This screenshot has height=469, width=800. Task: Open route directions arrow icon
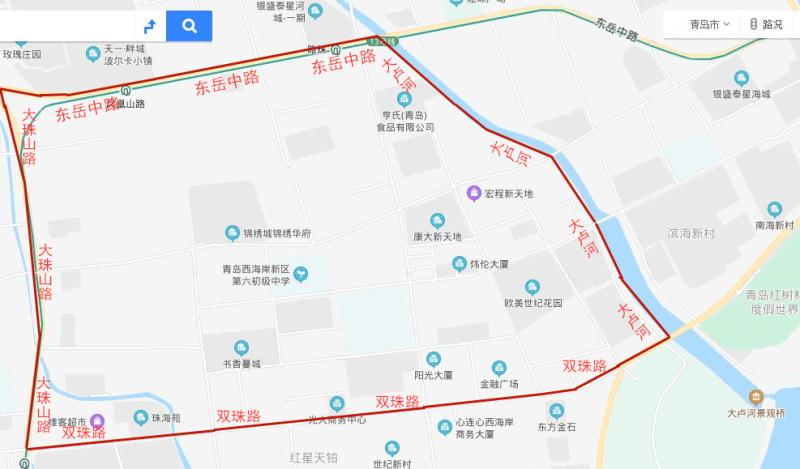click(150, 26)
